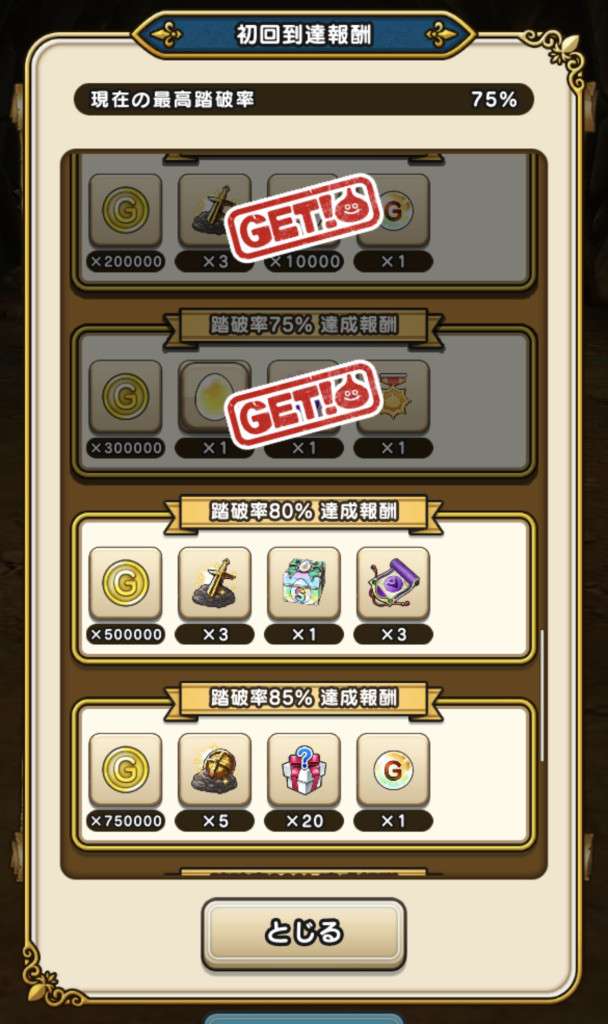Inspect the mystery gift box ×20
This screenshot has height=1024, width=608.
coord(303,770)
